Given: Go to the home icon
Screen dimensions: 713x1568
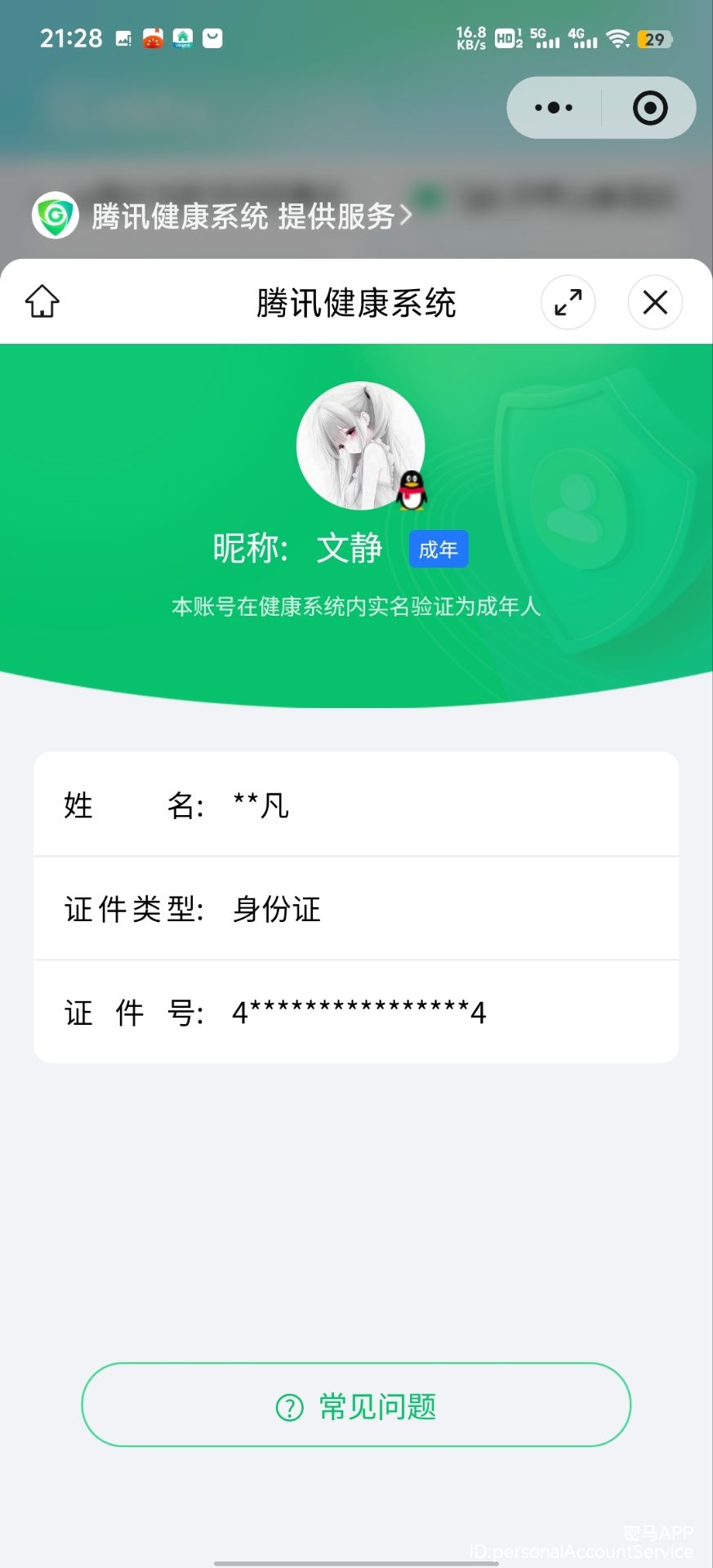Looking at the screenshot, I should click(x=42, y=301).
